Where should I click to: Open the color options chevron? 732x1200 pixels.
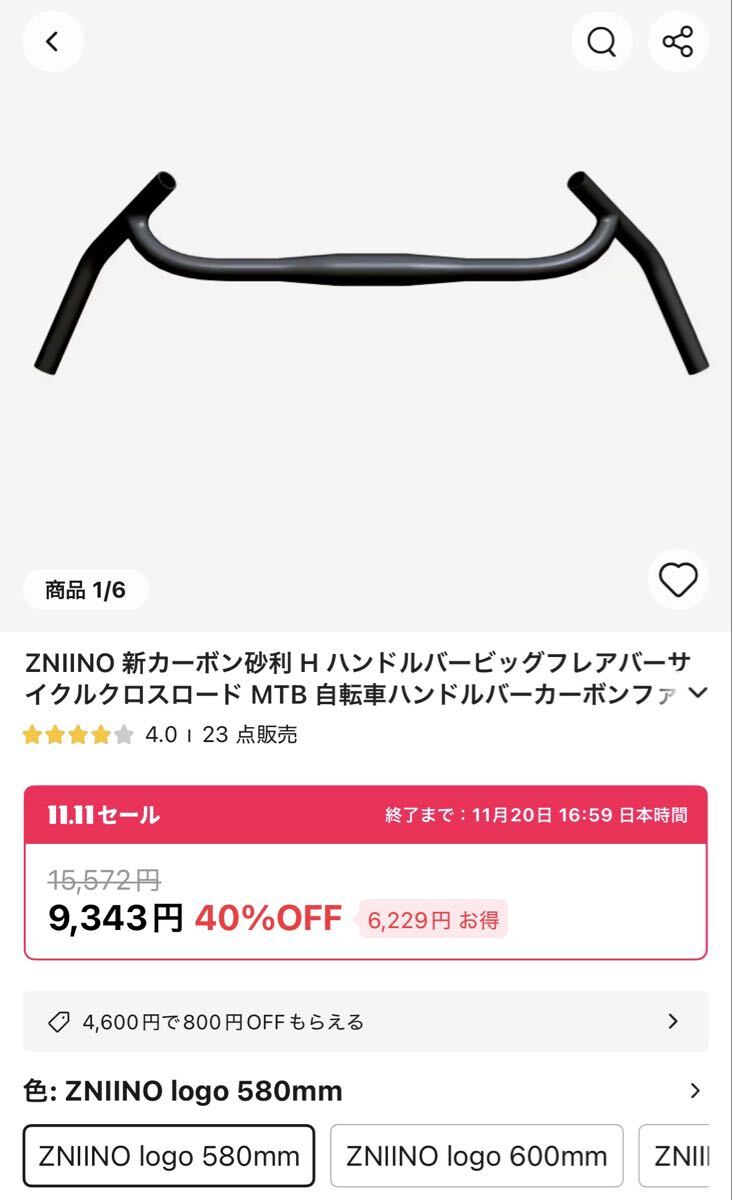695,1091
